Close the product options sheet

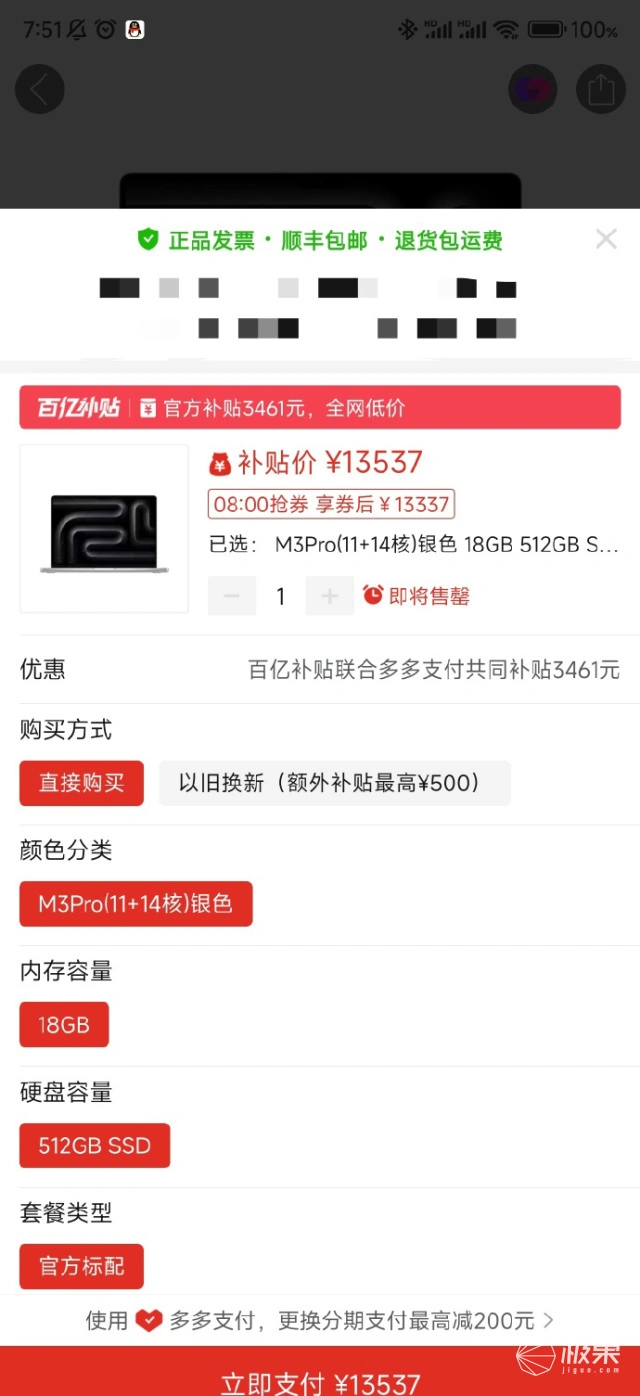[606, 239]
